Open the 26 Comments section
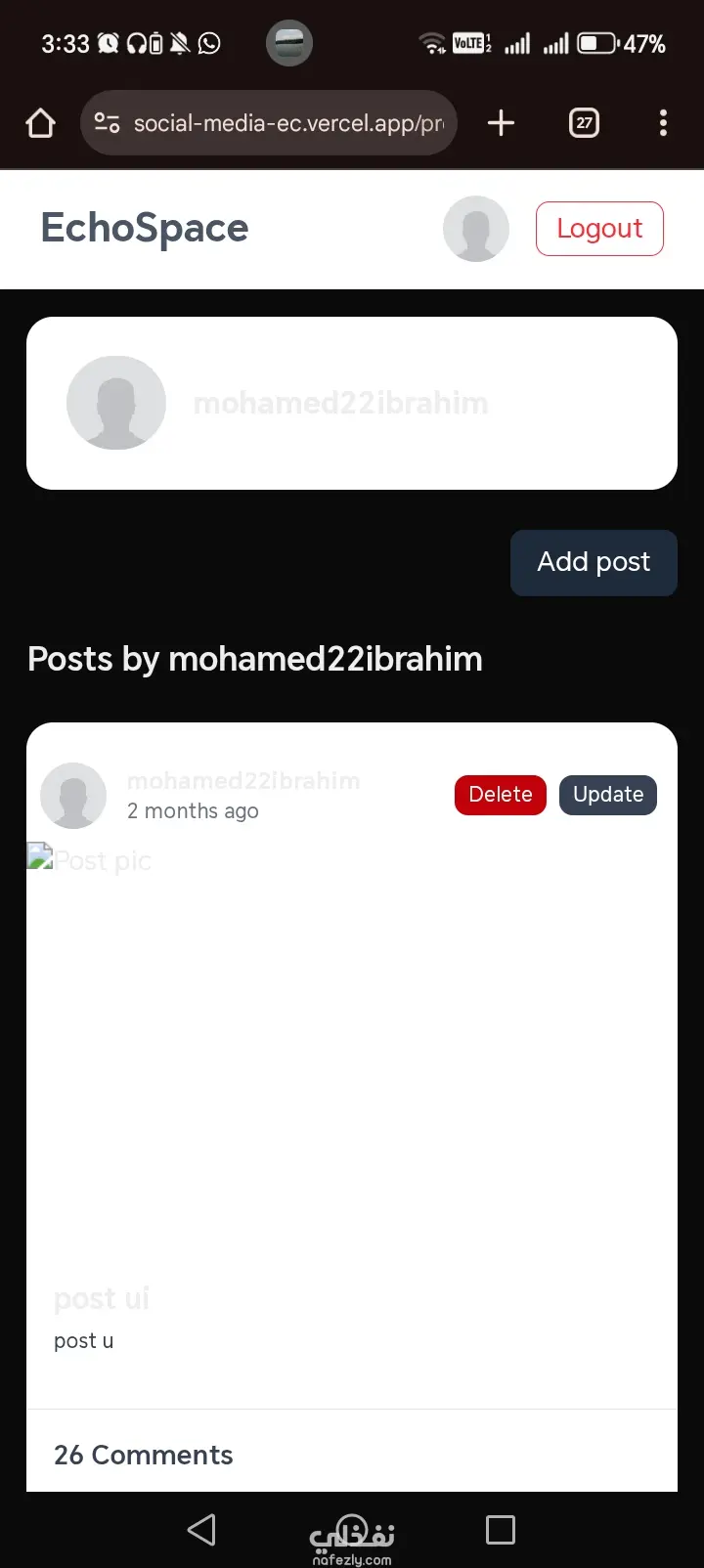Image resolution: width=704 pixels, height=1568 pixels. point(144,1455)
